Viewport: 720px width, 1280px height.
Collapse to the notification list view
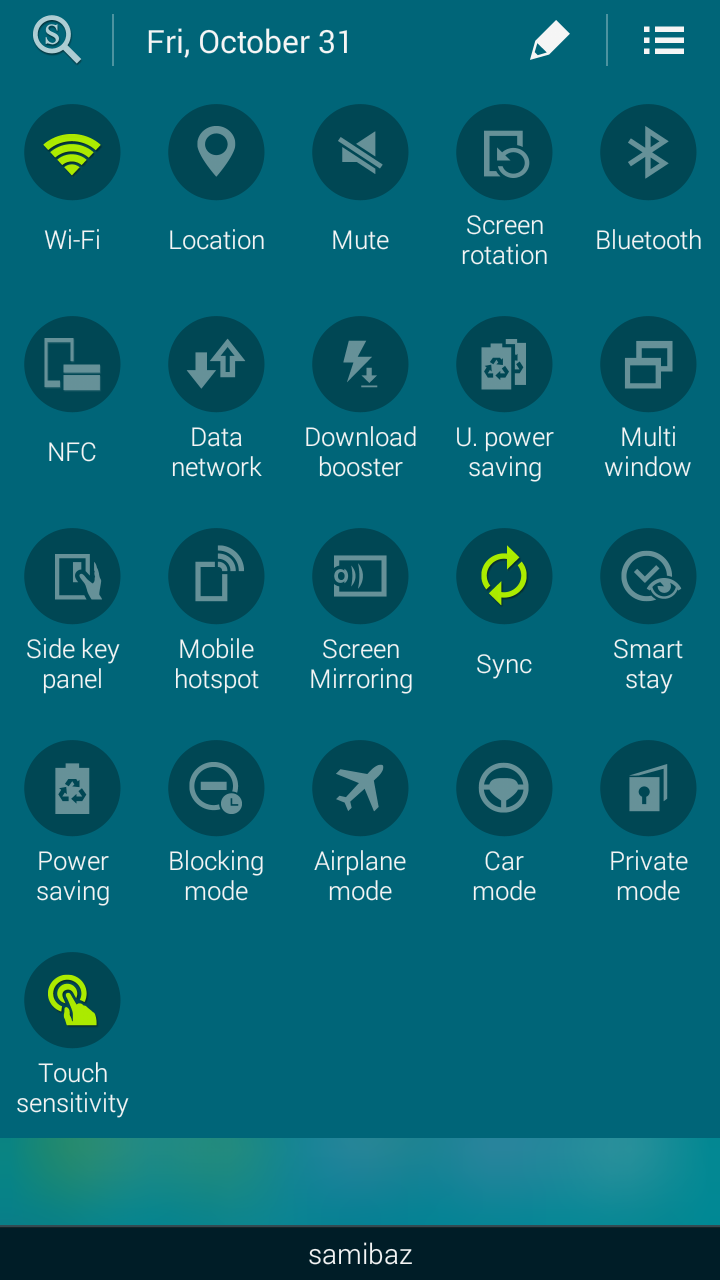663,41
